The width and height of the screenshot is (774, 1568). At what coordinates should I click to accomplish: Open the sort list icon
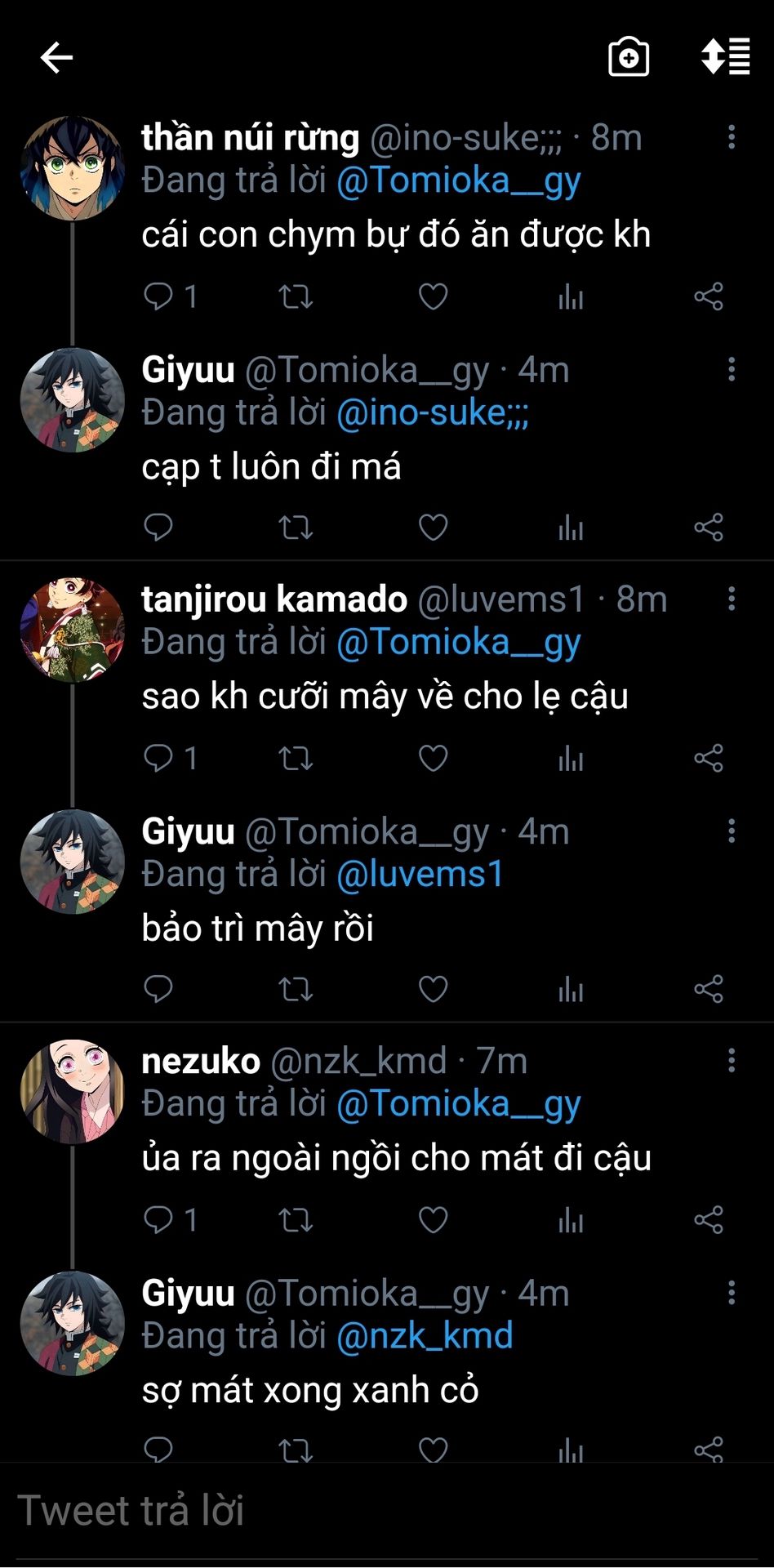click(725, 56)
